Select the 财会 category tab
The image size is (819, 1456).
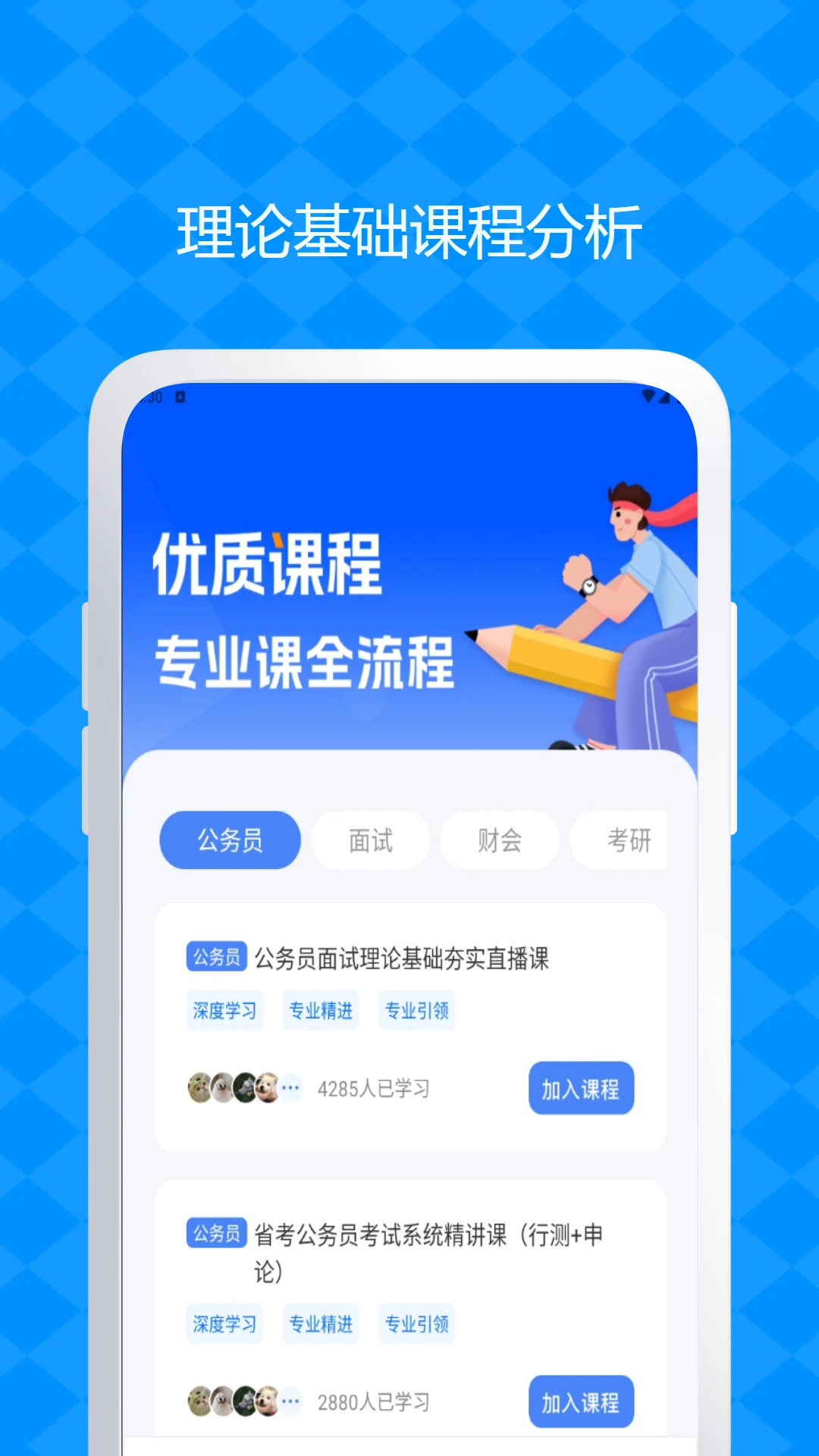click(500, 839)
